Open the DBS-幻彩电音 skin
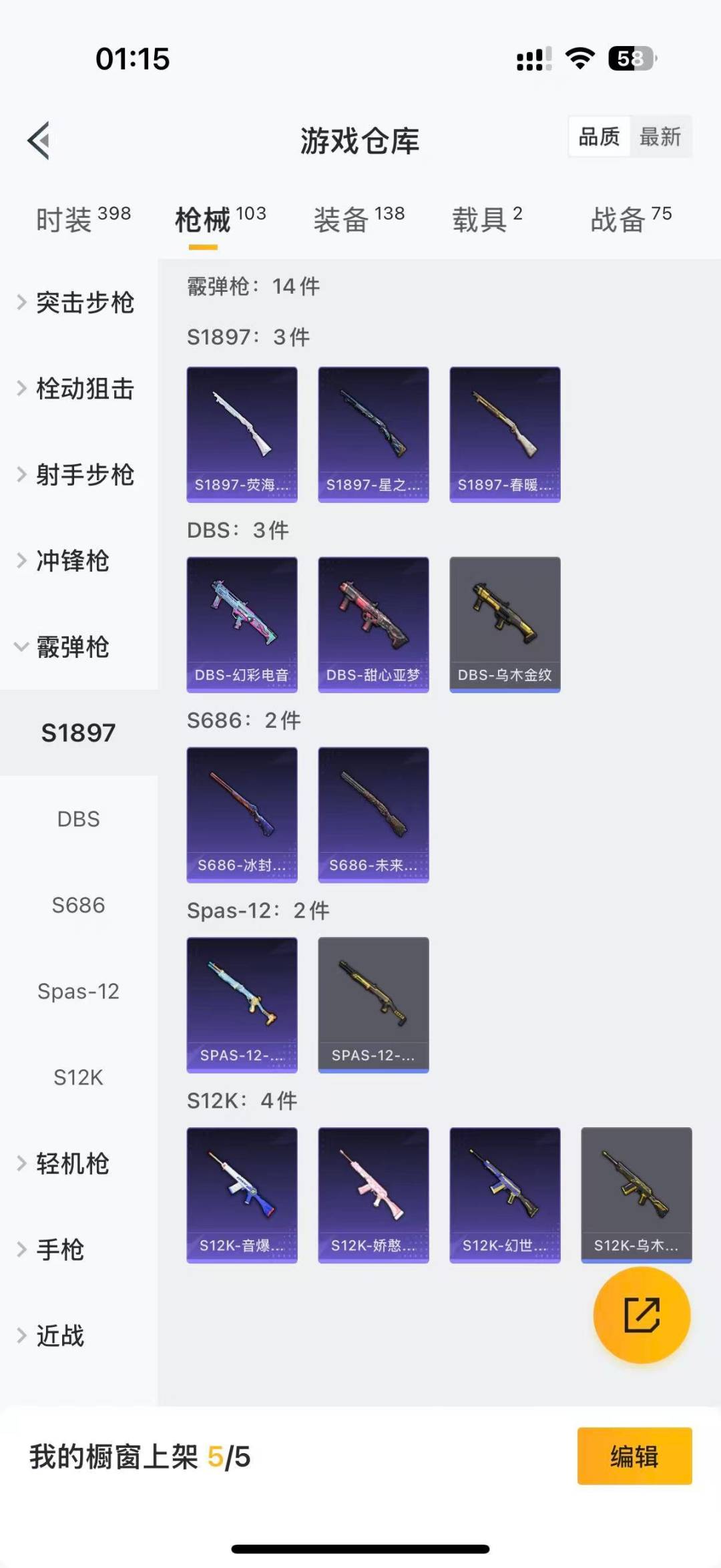721x1568 pixels. tap(242, 624)
